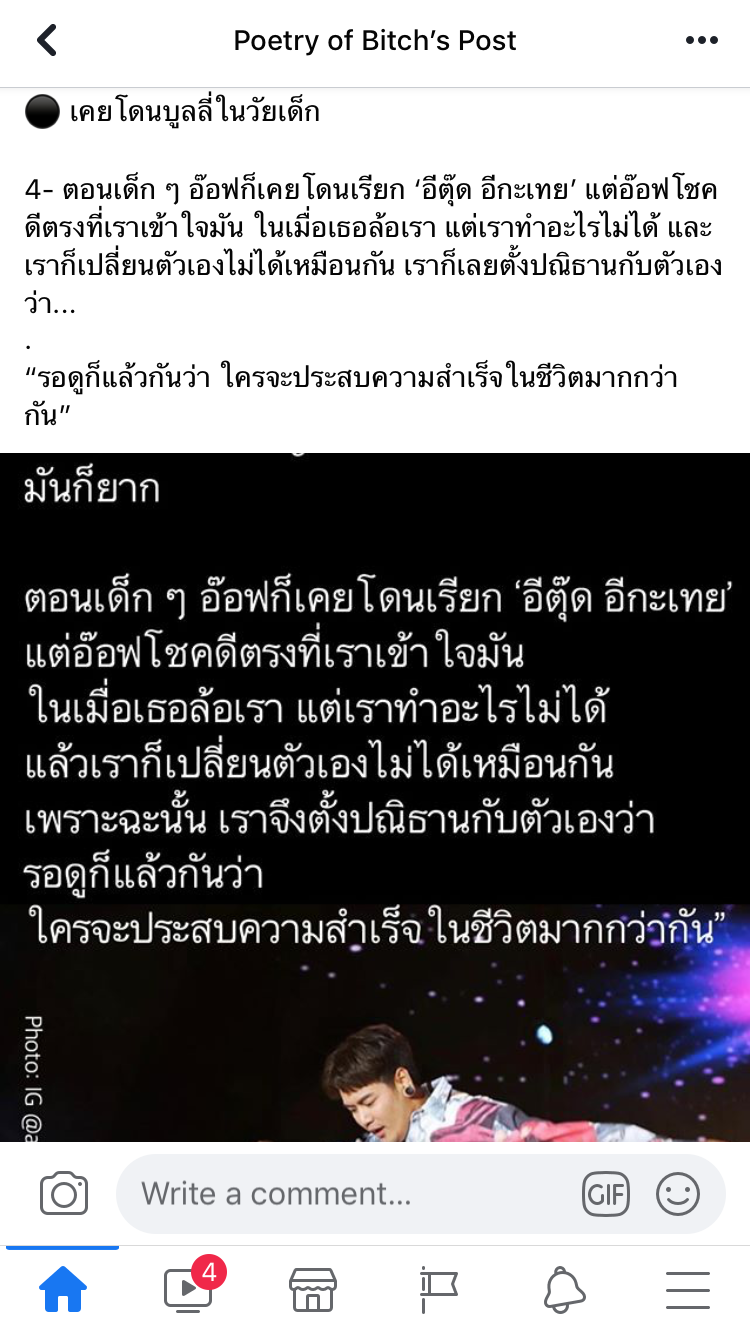
Task: Open the emoji sticker picker
Action: tap(677, 1193)
